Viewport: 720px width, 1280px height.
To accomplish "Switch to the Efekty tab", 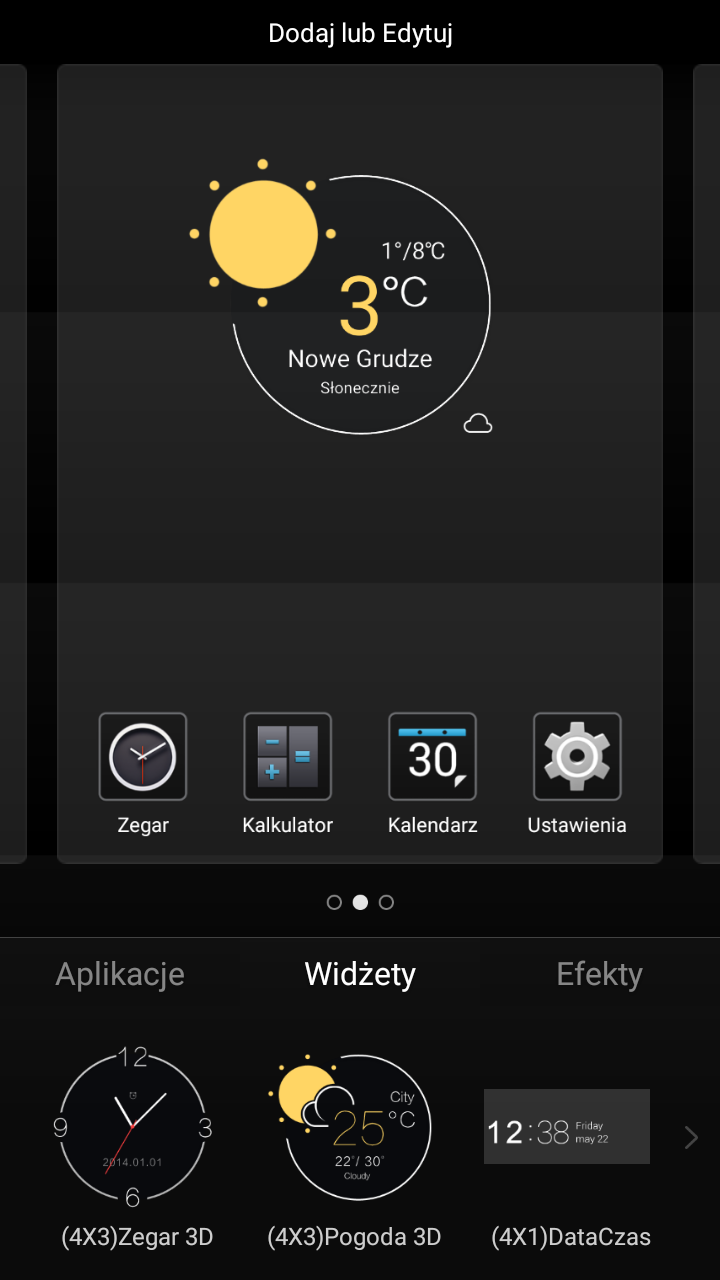I will pyautogui.click(x=599, y=974).
